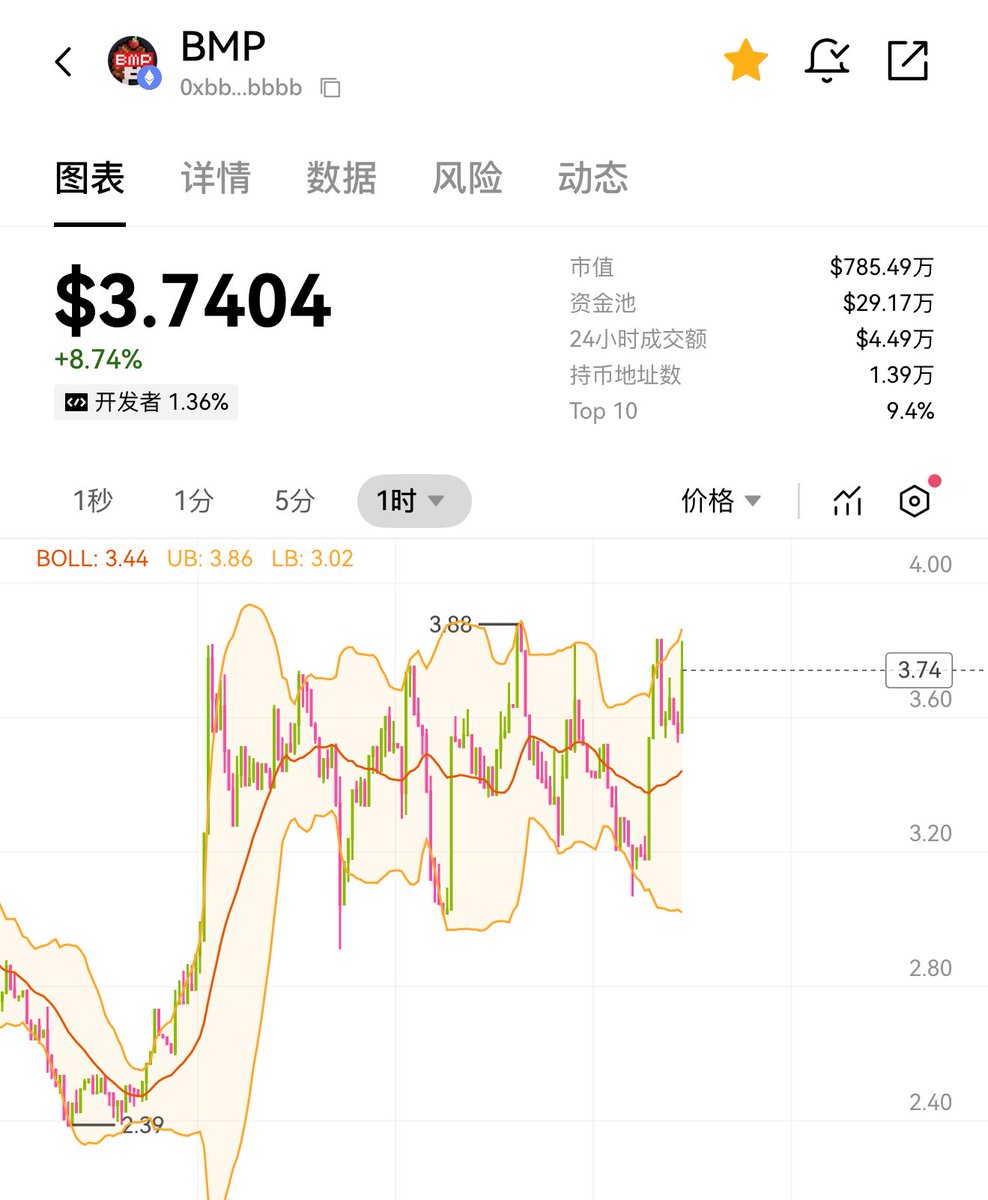Image resolution: width=988 pixels, height=1200 pixels.
Task: Copy the 0xbb...bbbb contract address
Action: click(330, 88)
